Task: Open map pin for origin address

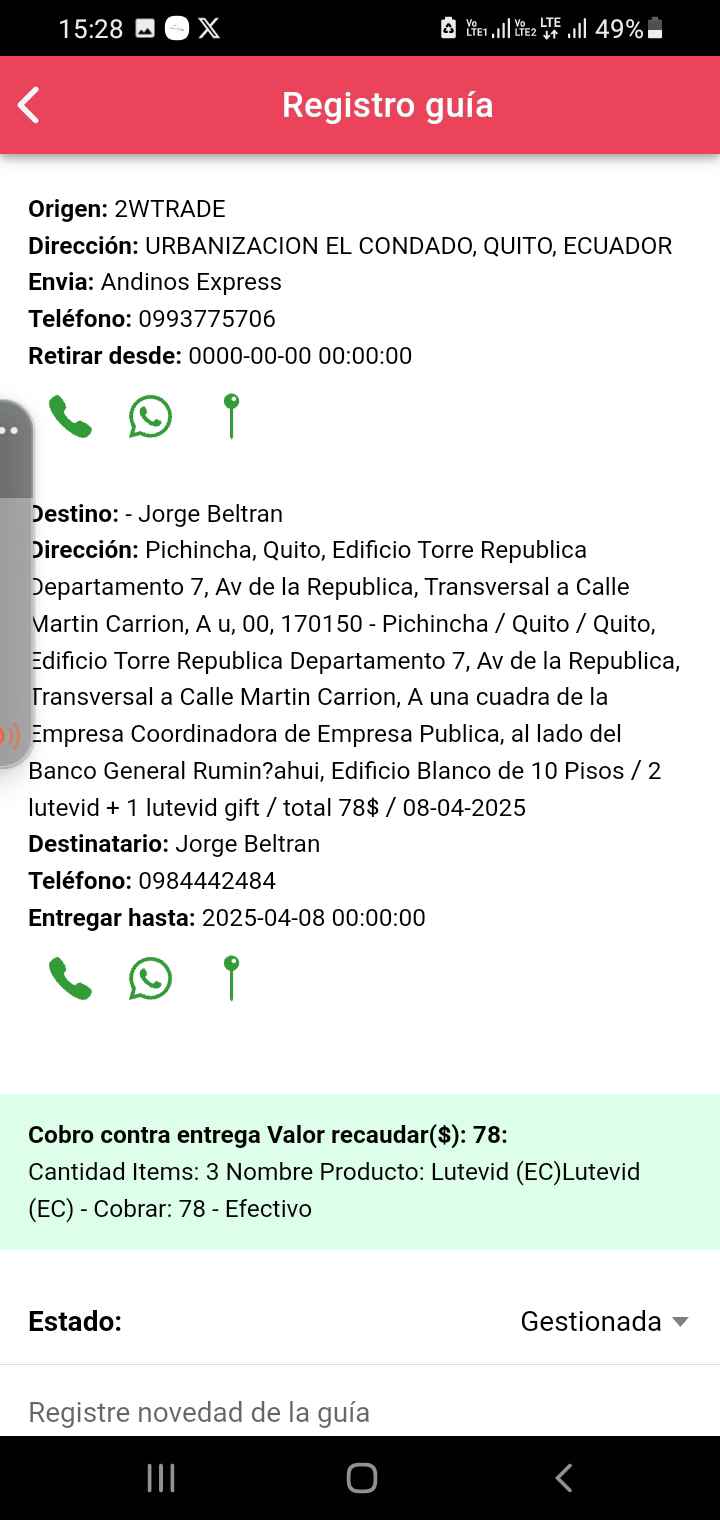Action: point(231,417)
